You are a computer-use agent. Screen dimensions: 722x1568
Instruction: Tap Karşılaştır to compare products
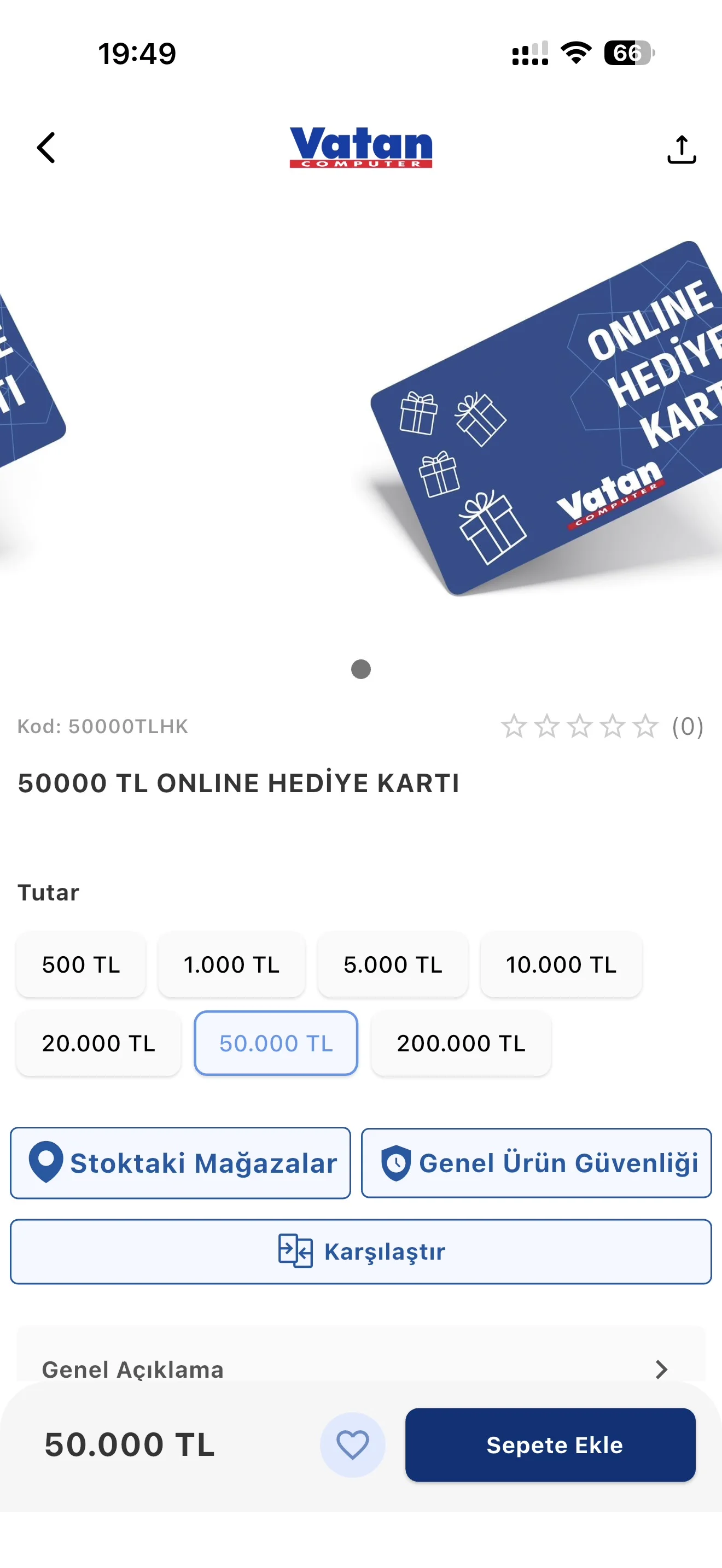tap(361, 1251)
